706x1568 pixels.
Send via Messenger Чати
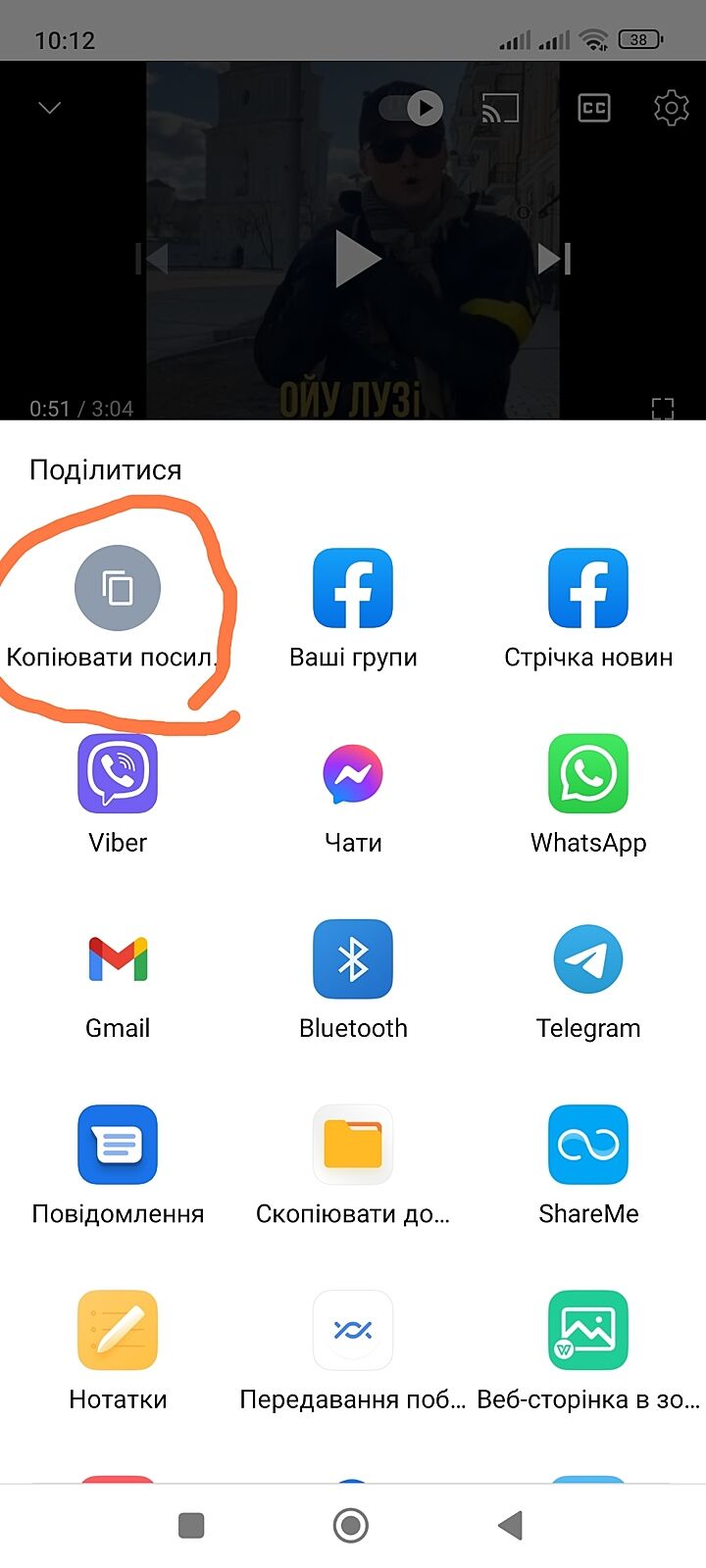(x=353, y=773)
